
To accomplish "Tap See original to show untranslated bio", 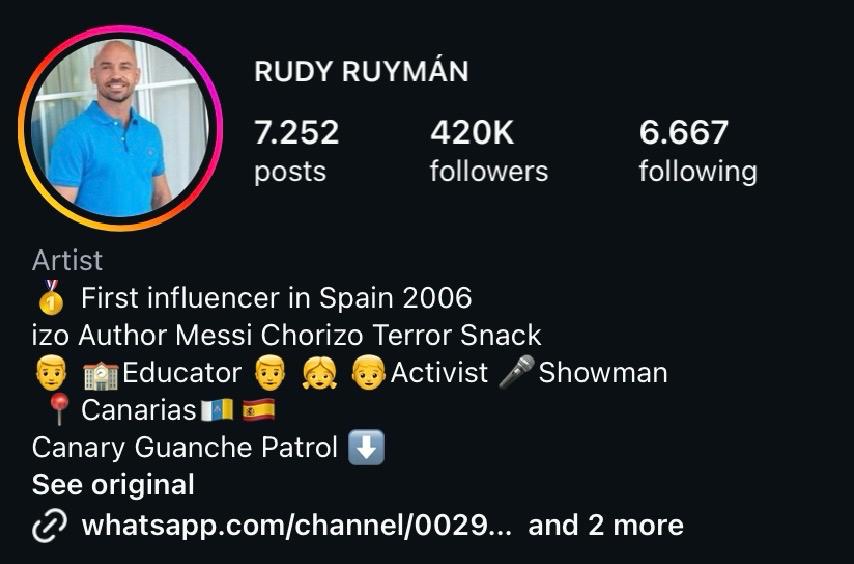I will [x=113, y=485].
